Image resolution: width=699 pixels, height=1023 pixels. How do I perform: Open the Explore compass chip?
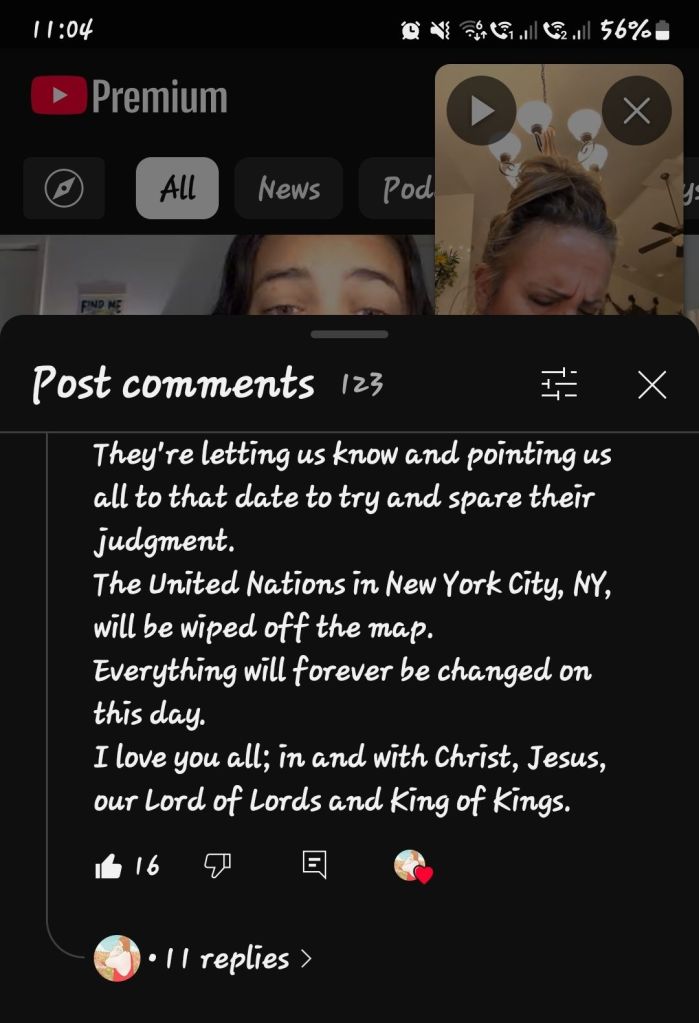click(63, 188)
